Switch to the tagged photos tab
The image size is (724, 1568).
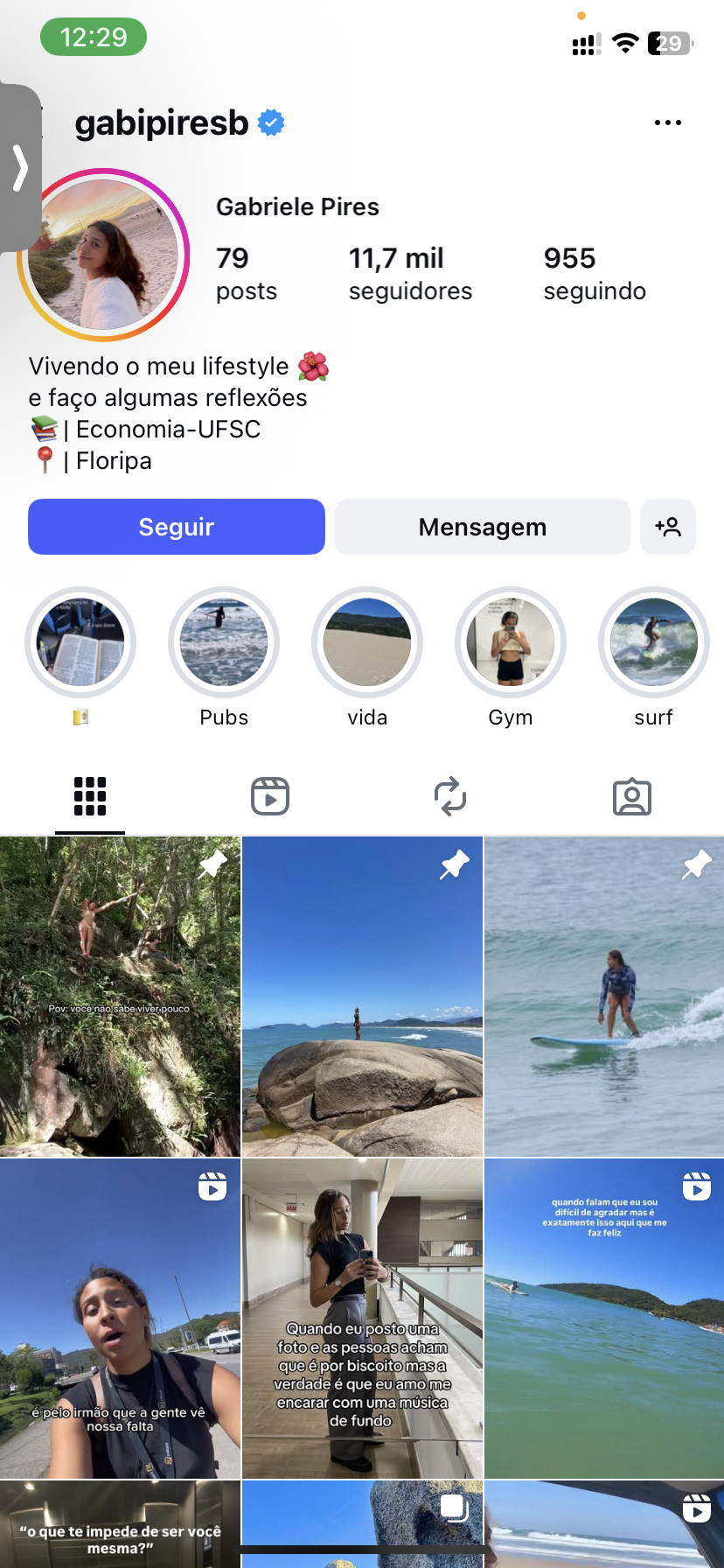click(x=631, y=796)
